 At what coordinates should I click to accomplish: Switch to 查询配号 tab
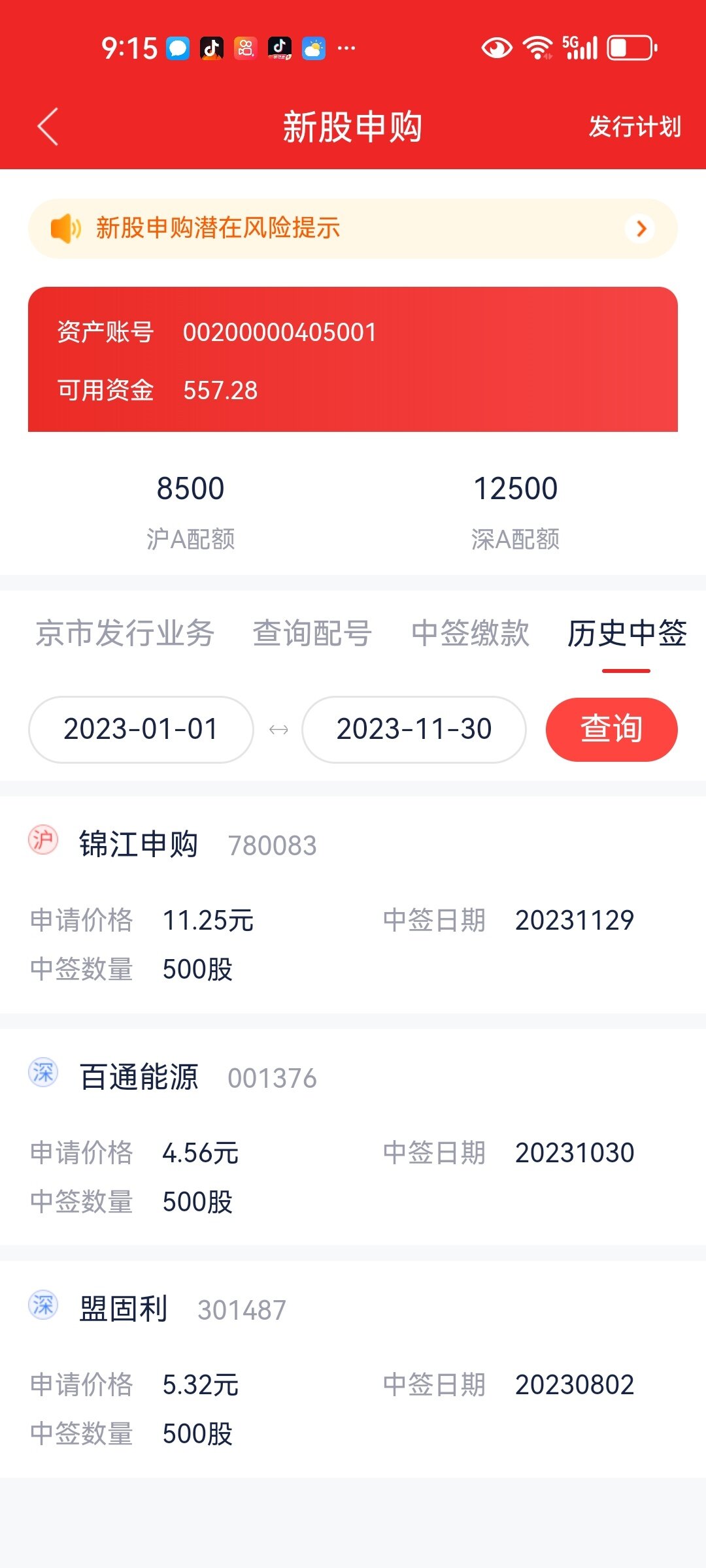click(312, 633)
